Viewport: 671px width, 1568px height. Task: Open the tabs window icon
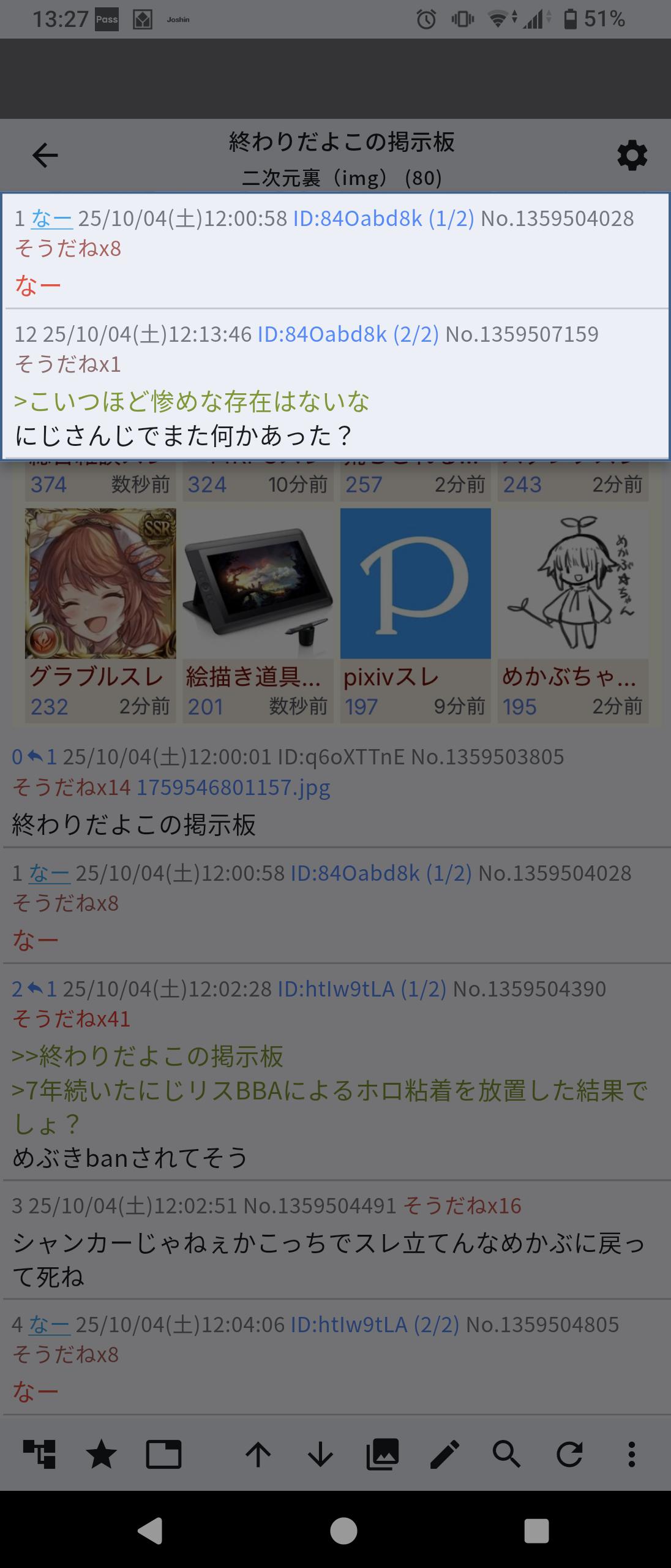(x=163, y=1454)
